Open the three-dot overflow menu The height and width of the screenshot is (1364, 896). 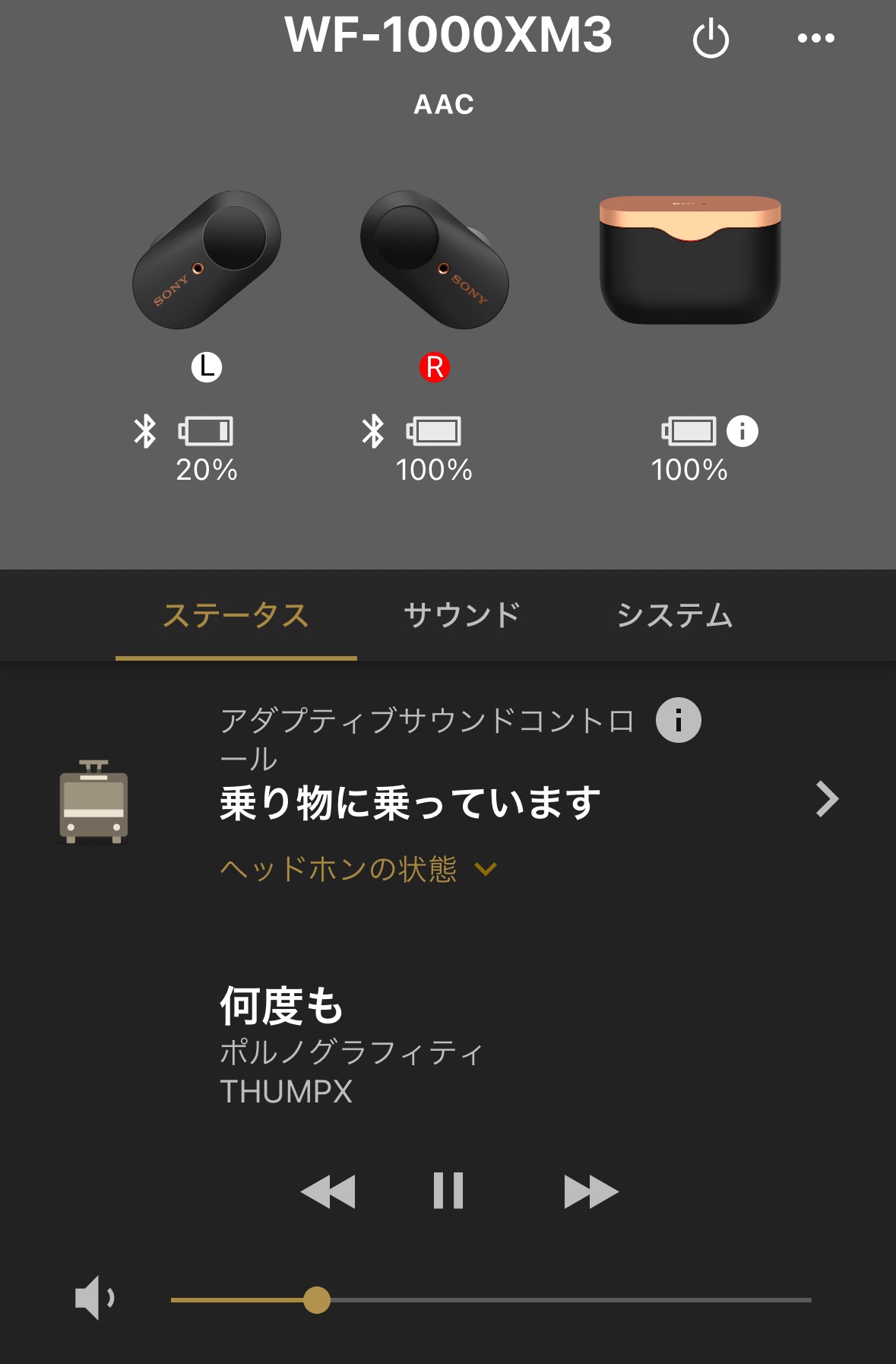pos(815,38)
